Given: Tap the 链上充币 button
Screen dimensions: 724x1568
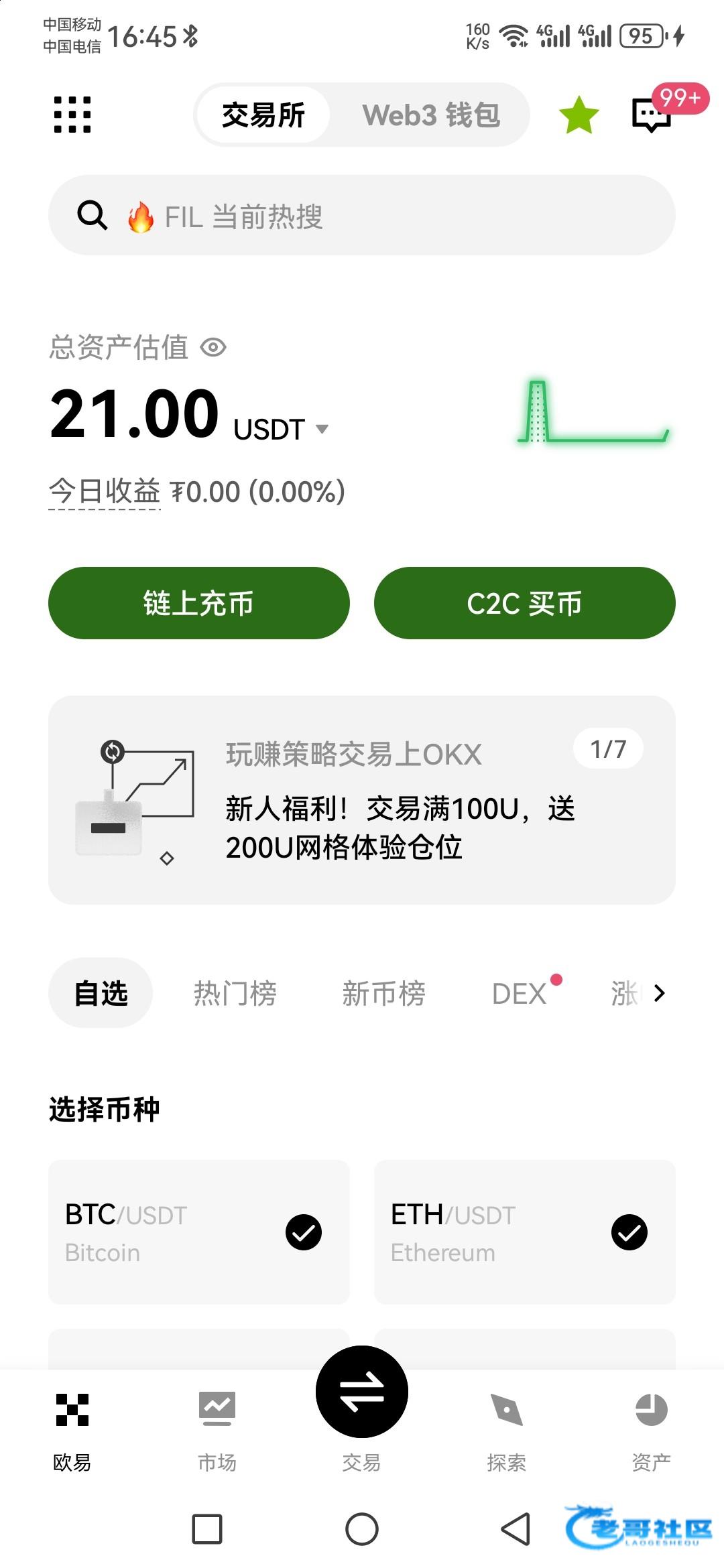Looking at the screenshot, I should [199, 603].
